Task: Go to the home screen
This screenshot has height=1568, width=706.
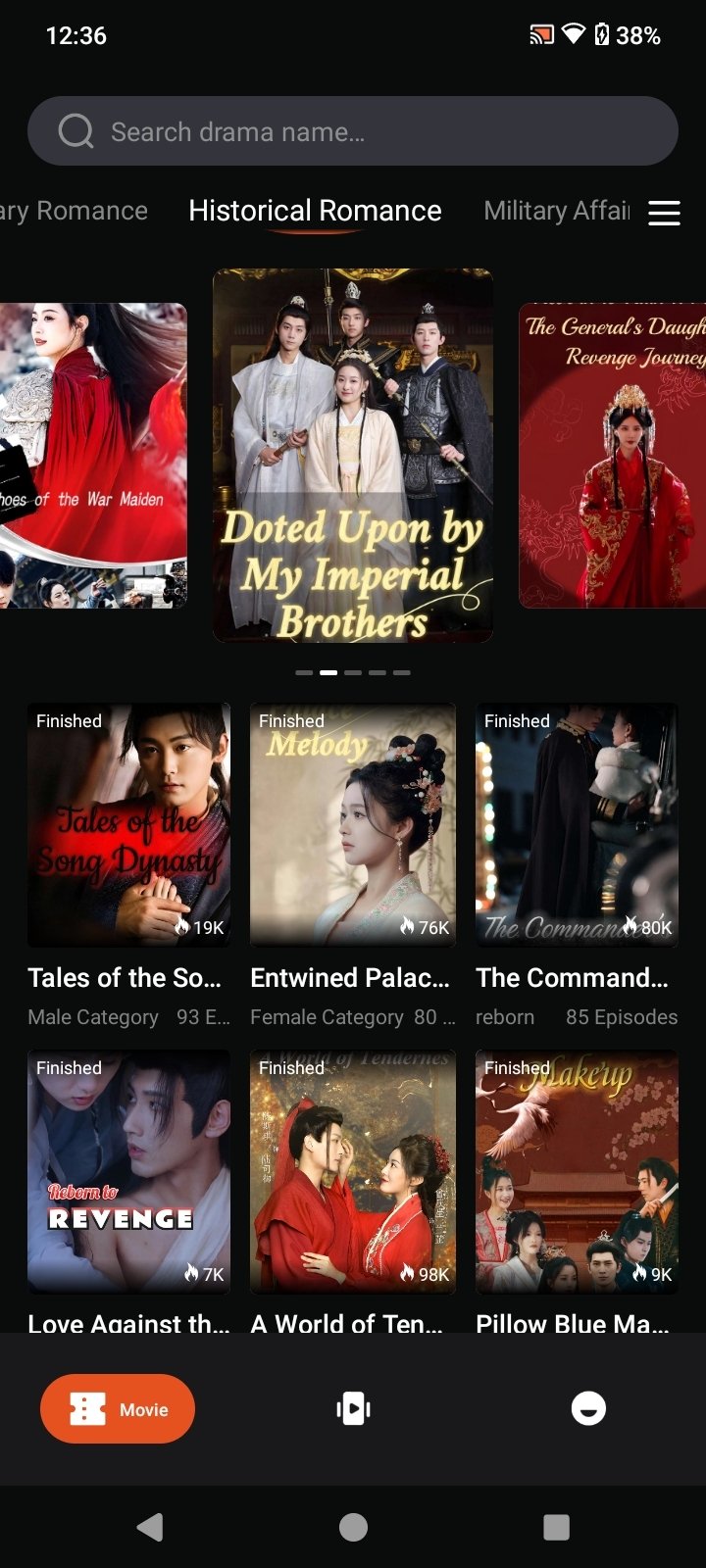Action: (x=353, y=1527)
